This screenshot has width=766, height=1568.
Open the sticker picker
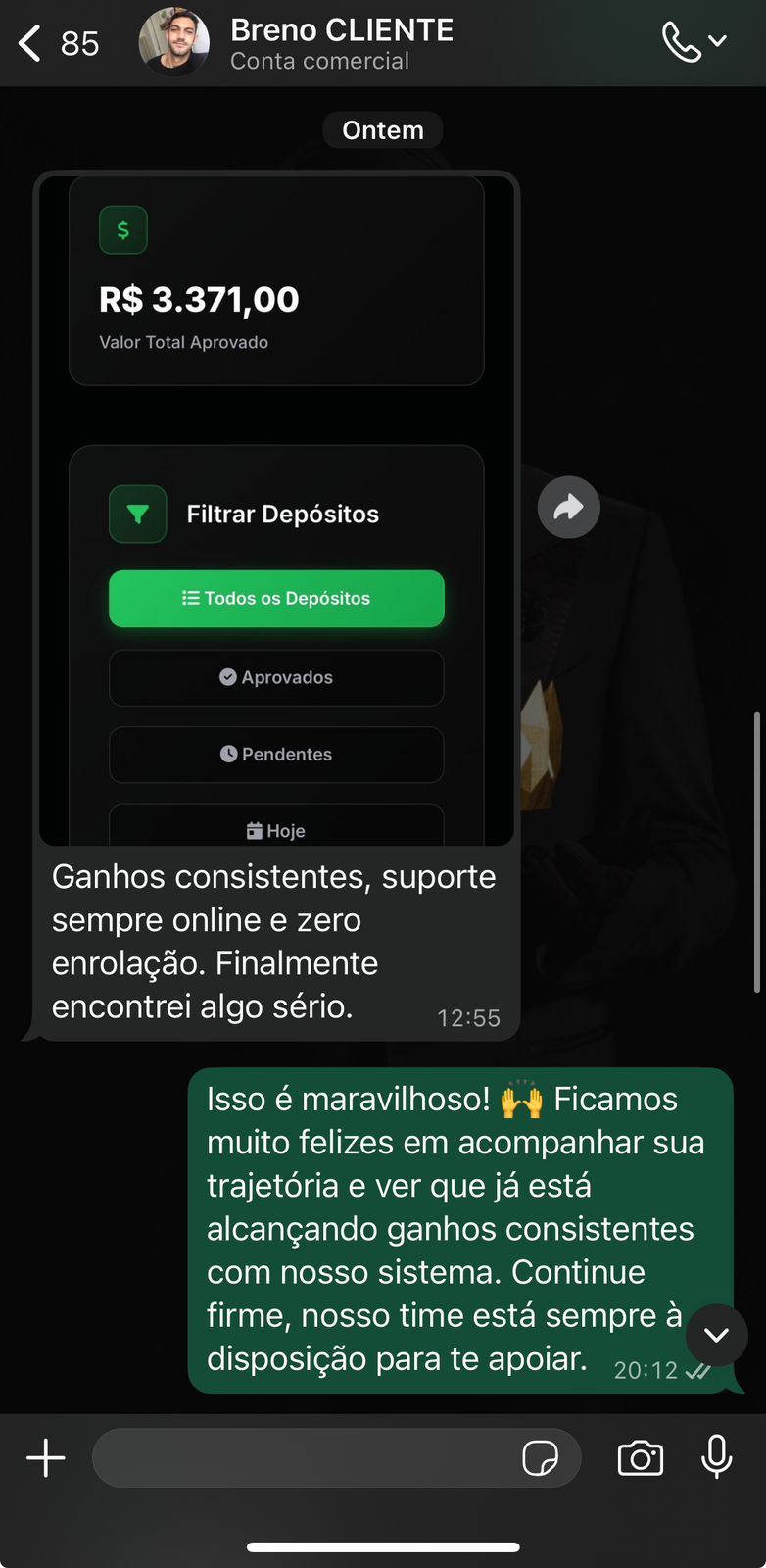(x=540, y=1457)
